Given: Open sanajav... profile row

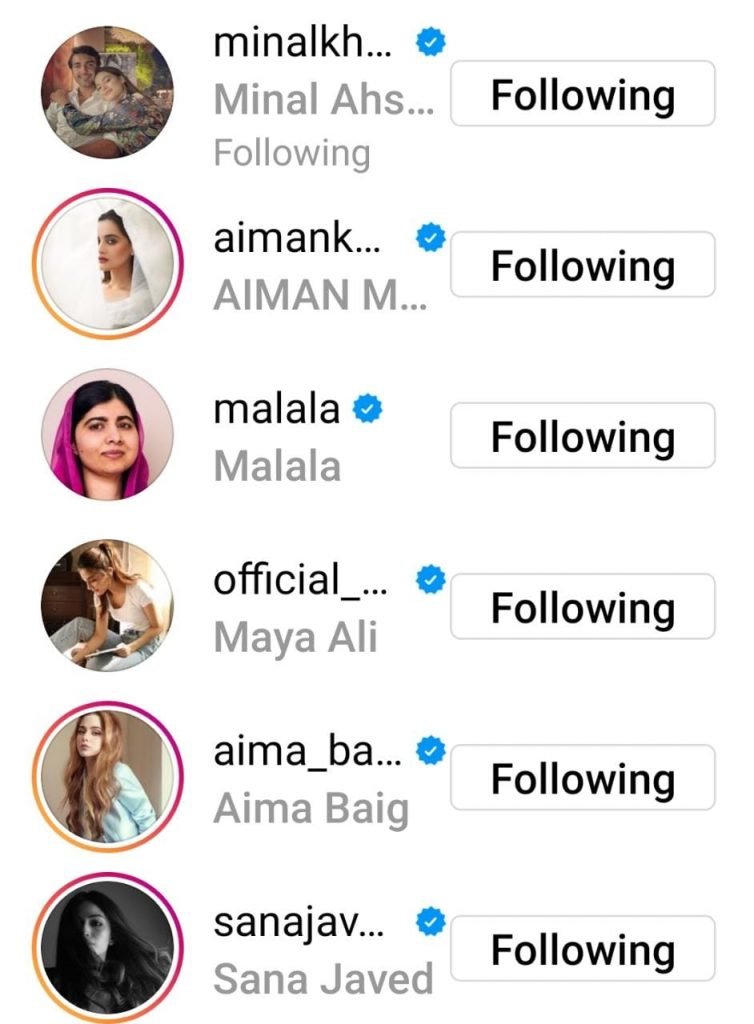Looking at the screenshot, I should click(320, 950).
